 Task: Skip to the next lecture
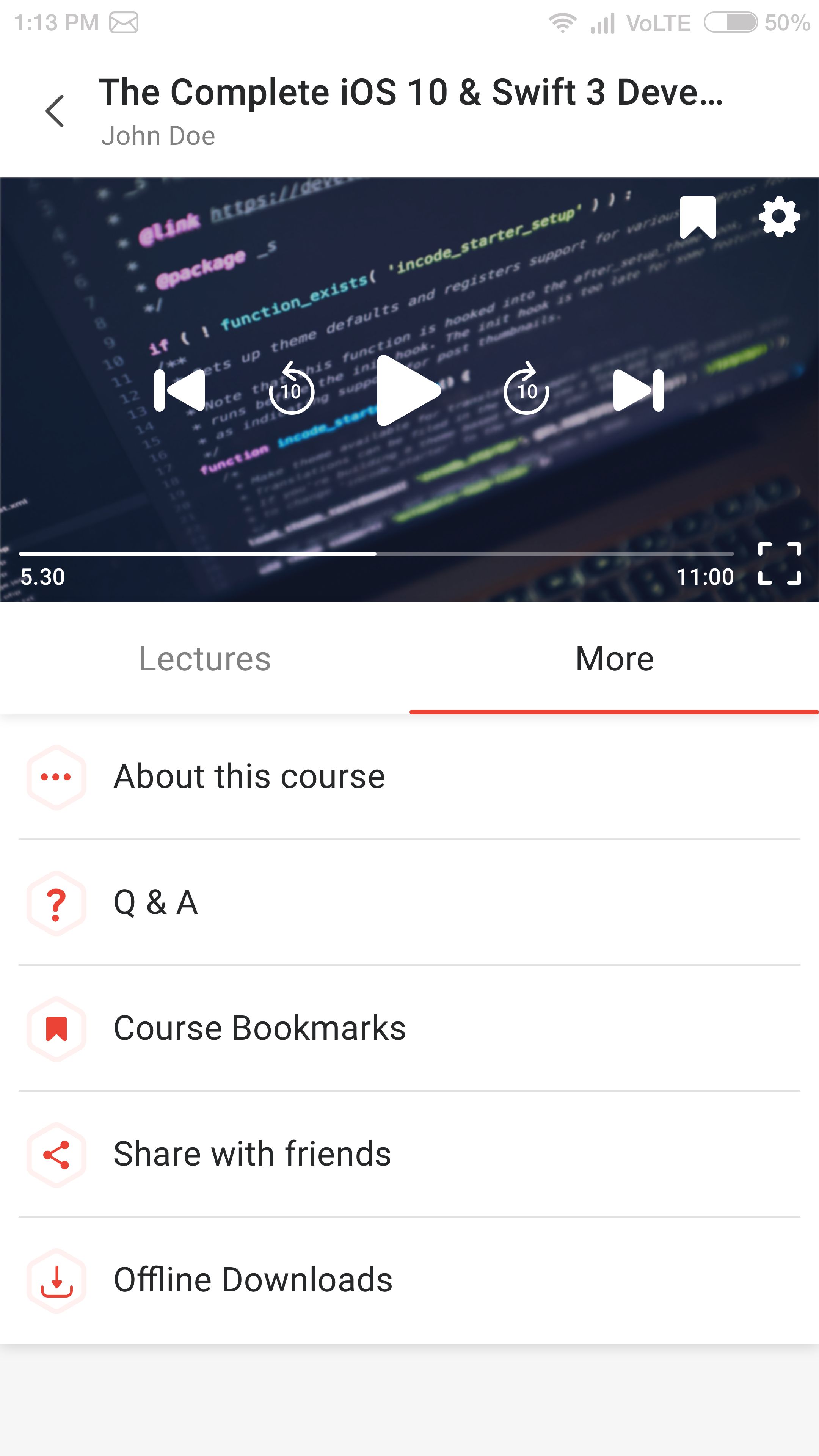[638, 391]
